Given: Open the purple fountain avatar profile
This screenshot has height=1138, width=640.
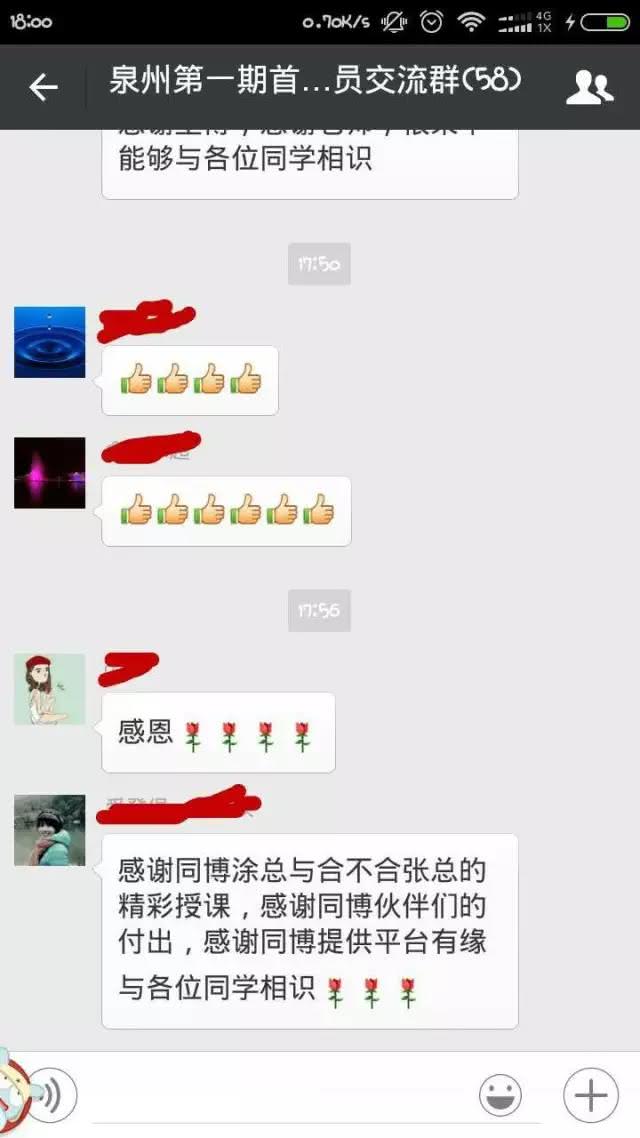Looking at the screenshot, I should point(50,472).
